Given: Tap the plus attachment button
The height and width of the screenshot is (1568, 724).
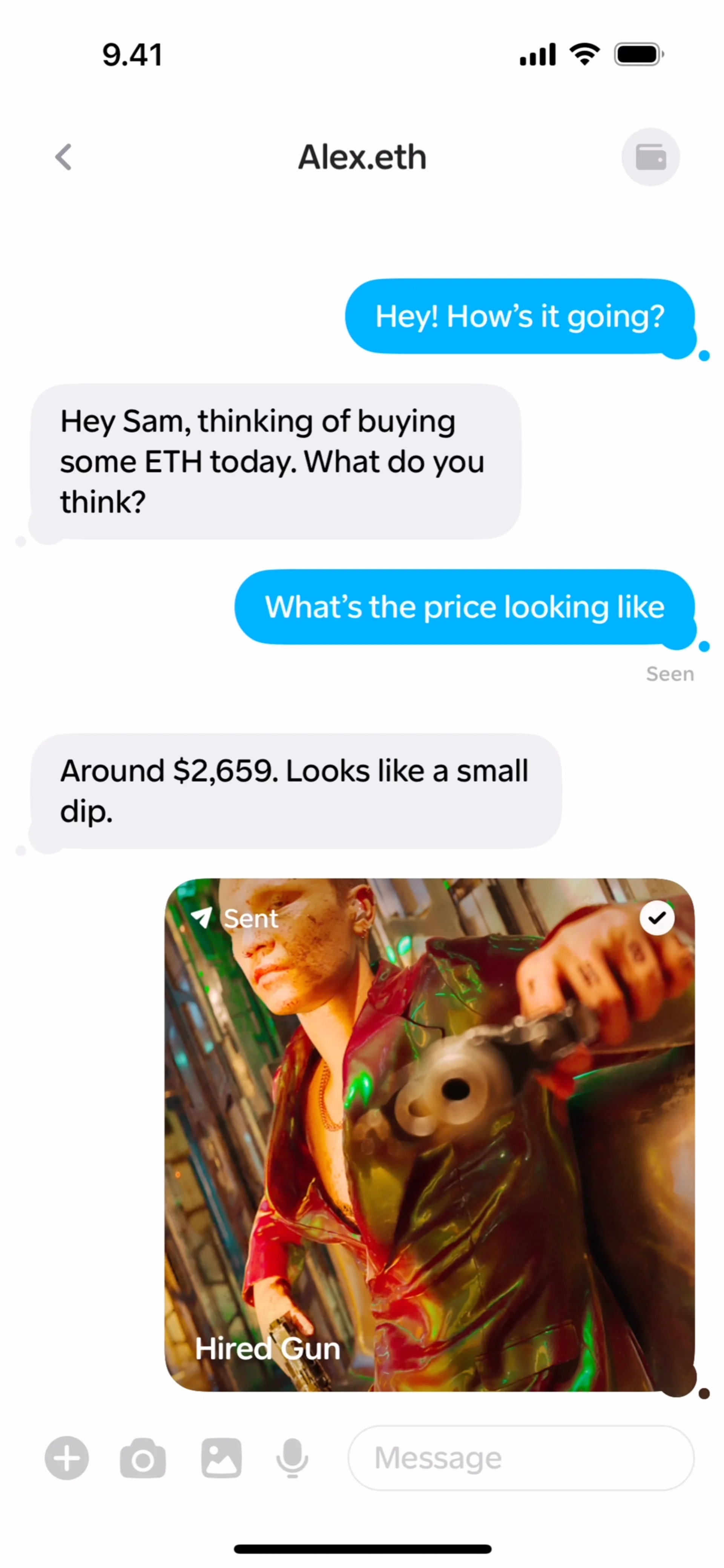Looking at the screenshot, I should tap(67, 1458).
